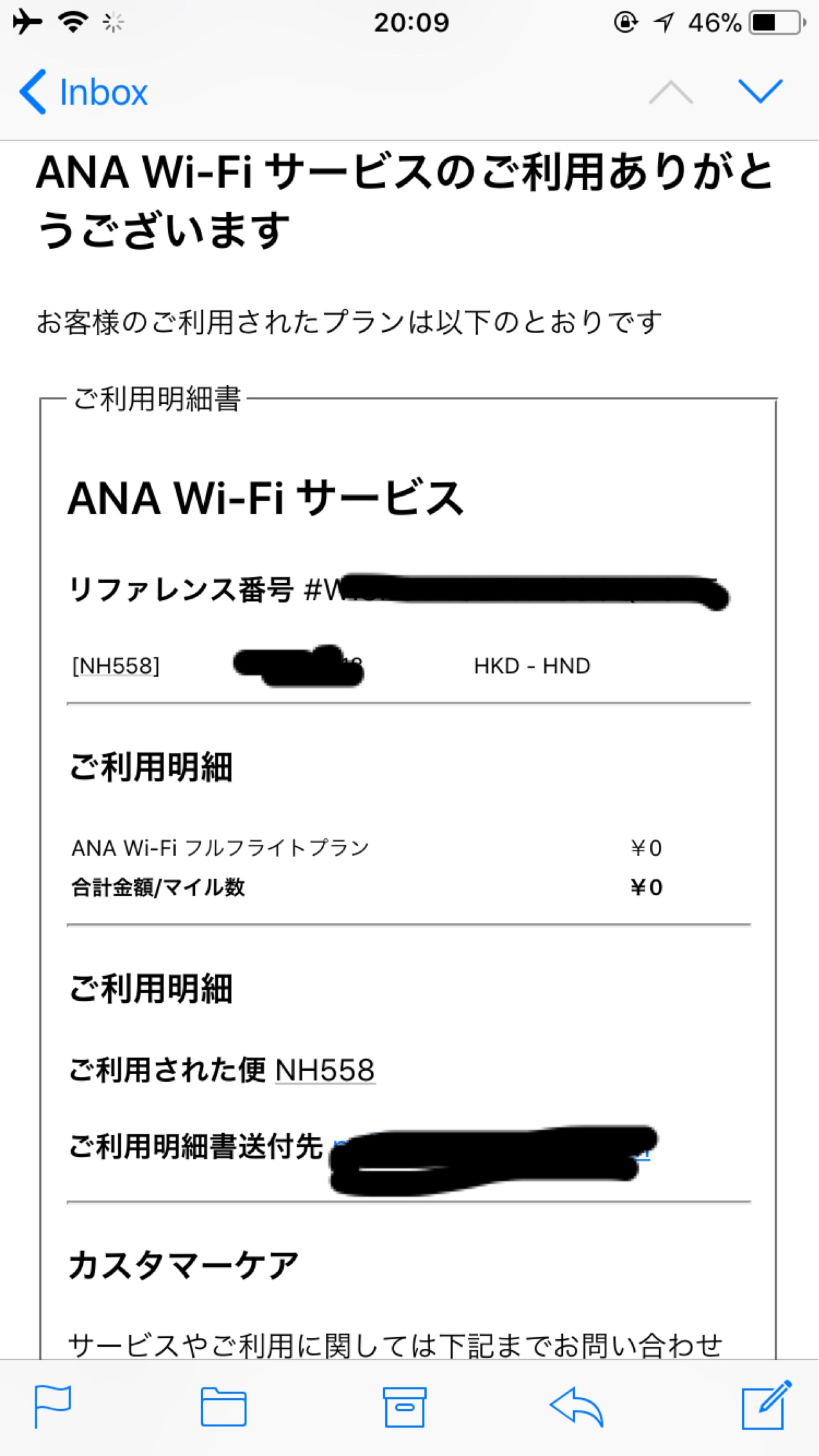Archive this email
Screen dimensions: 819x1456
[404, 1406]
